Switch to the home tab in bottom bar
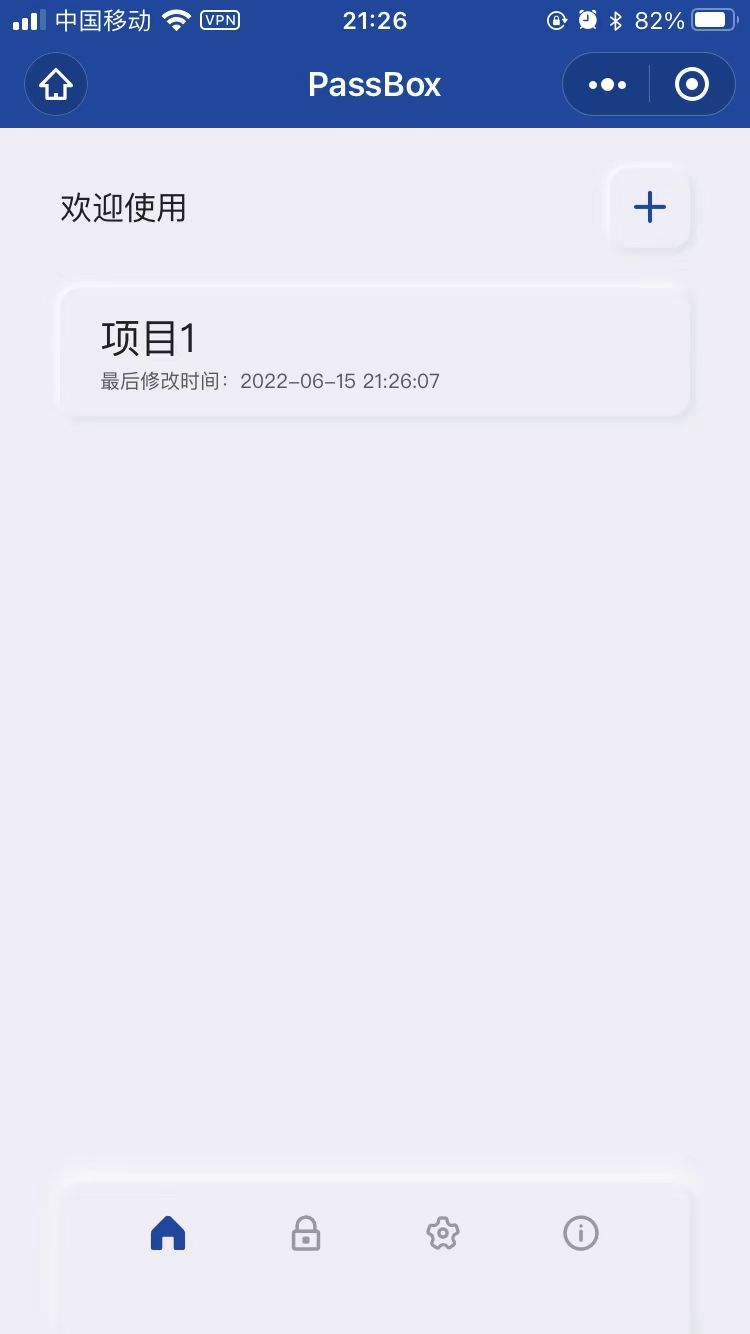This screenshot has width=750, height=1334. point(168,1233)
